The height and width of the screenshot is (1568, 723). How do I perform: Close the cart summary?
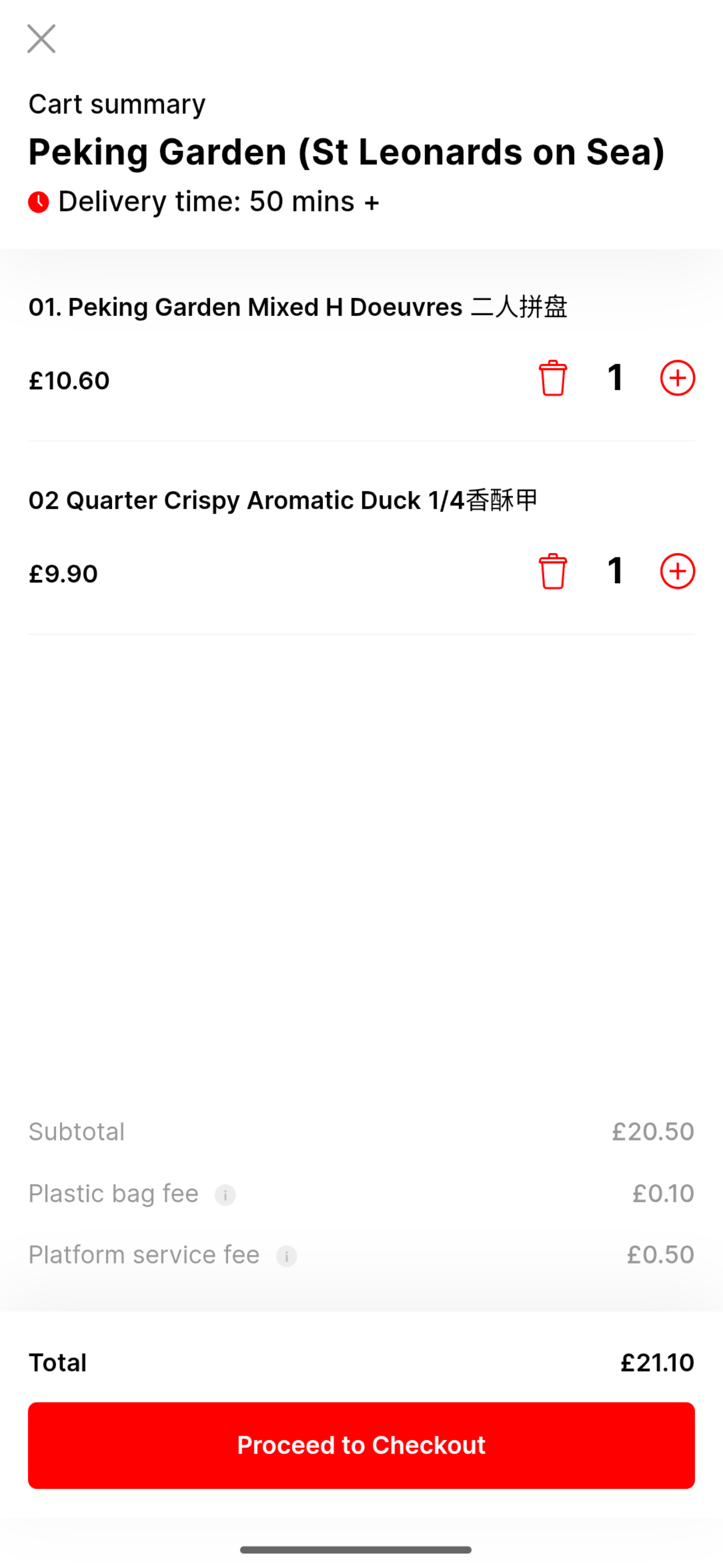coord(41,39)
